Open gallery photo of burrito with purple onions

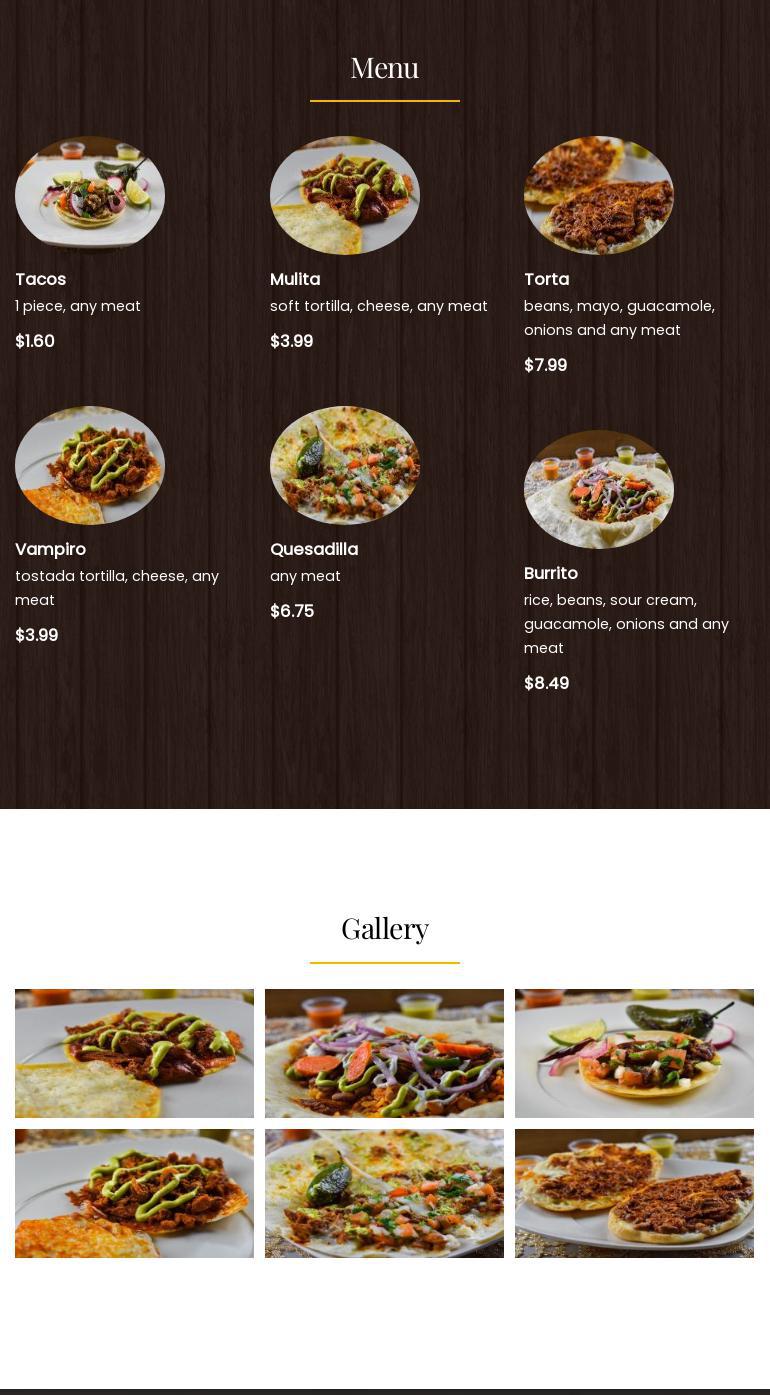384,1053
